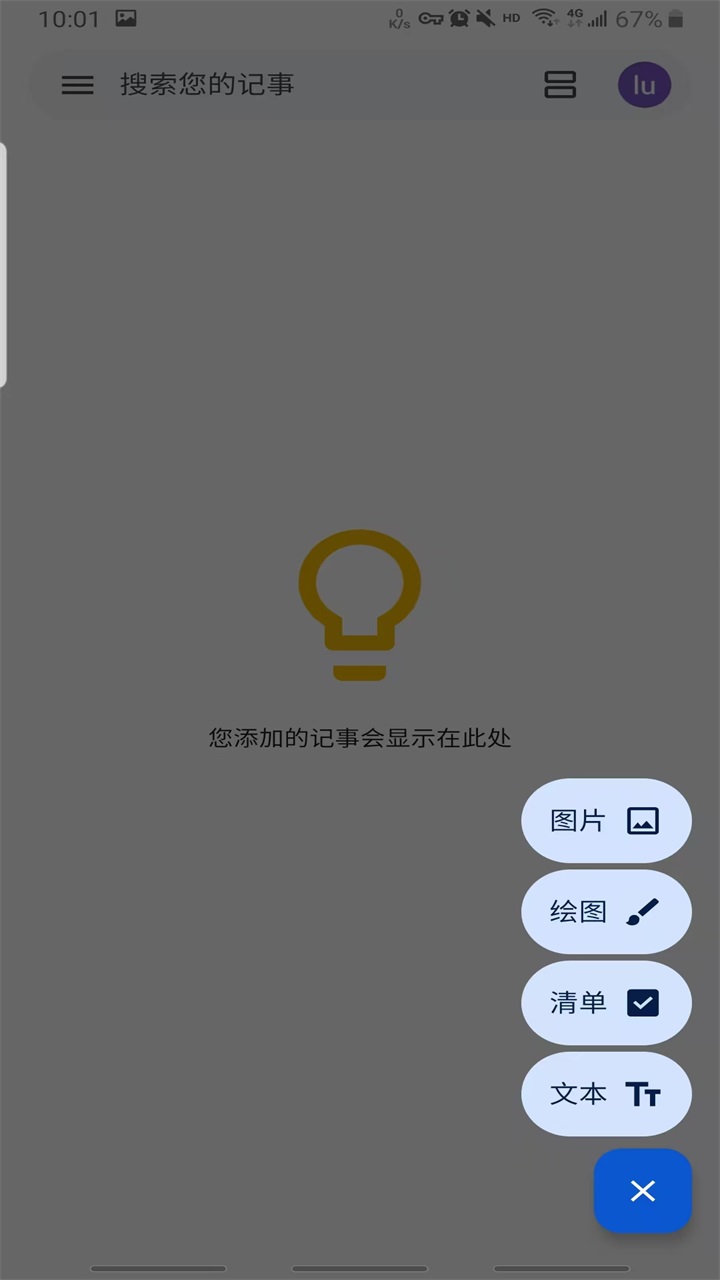720x1280 pixels.
Task: Start a new 绘图 (drawing) note
Action: (x=605, y=912)
